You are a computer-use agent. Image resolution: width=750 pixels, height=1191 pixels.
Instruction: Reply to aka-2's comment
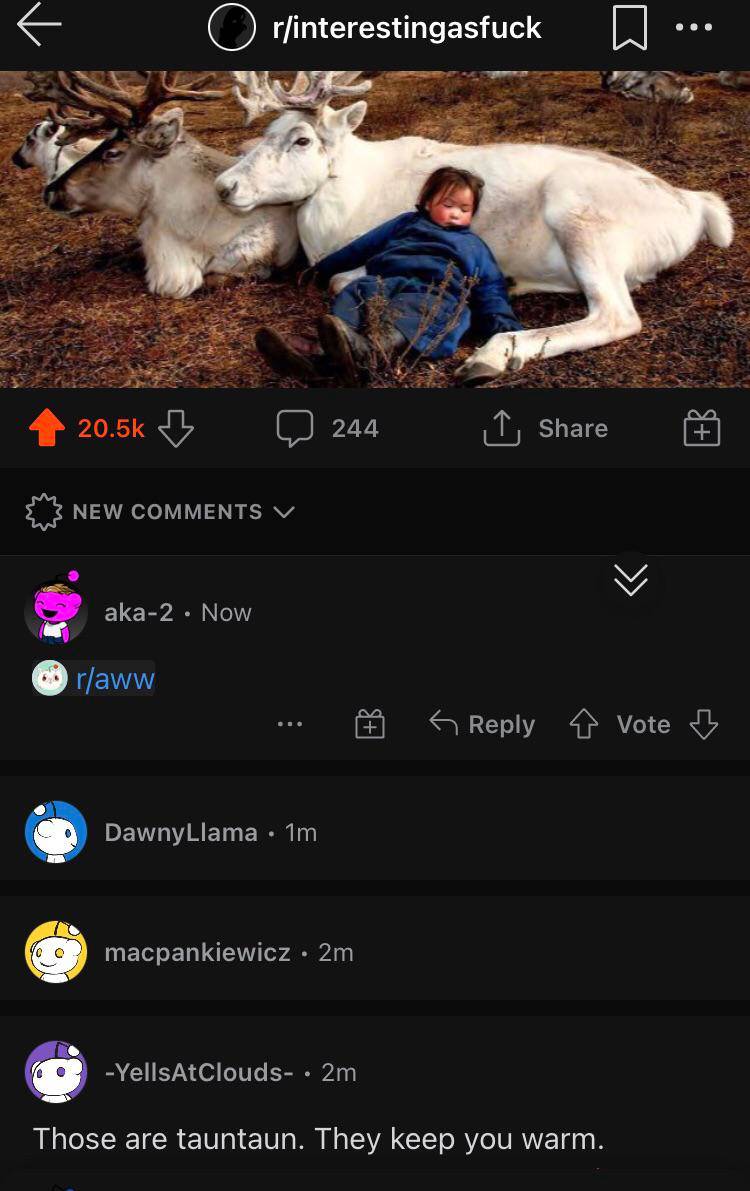[x=483, y=724]
